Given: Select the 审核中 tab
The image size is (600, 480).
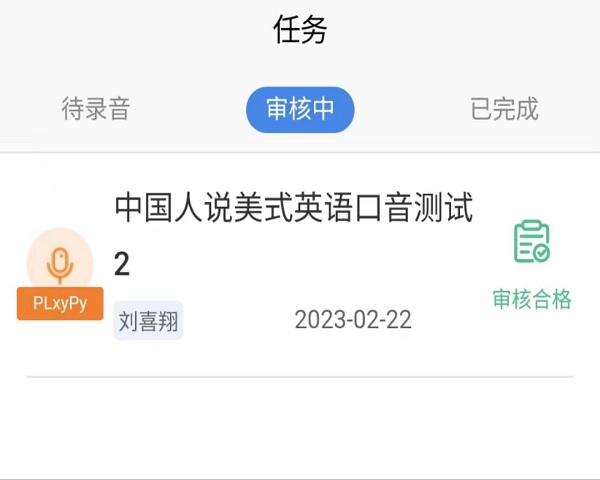Looking at the screenshot, I should coord(300,109).
